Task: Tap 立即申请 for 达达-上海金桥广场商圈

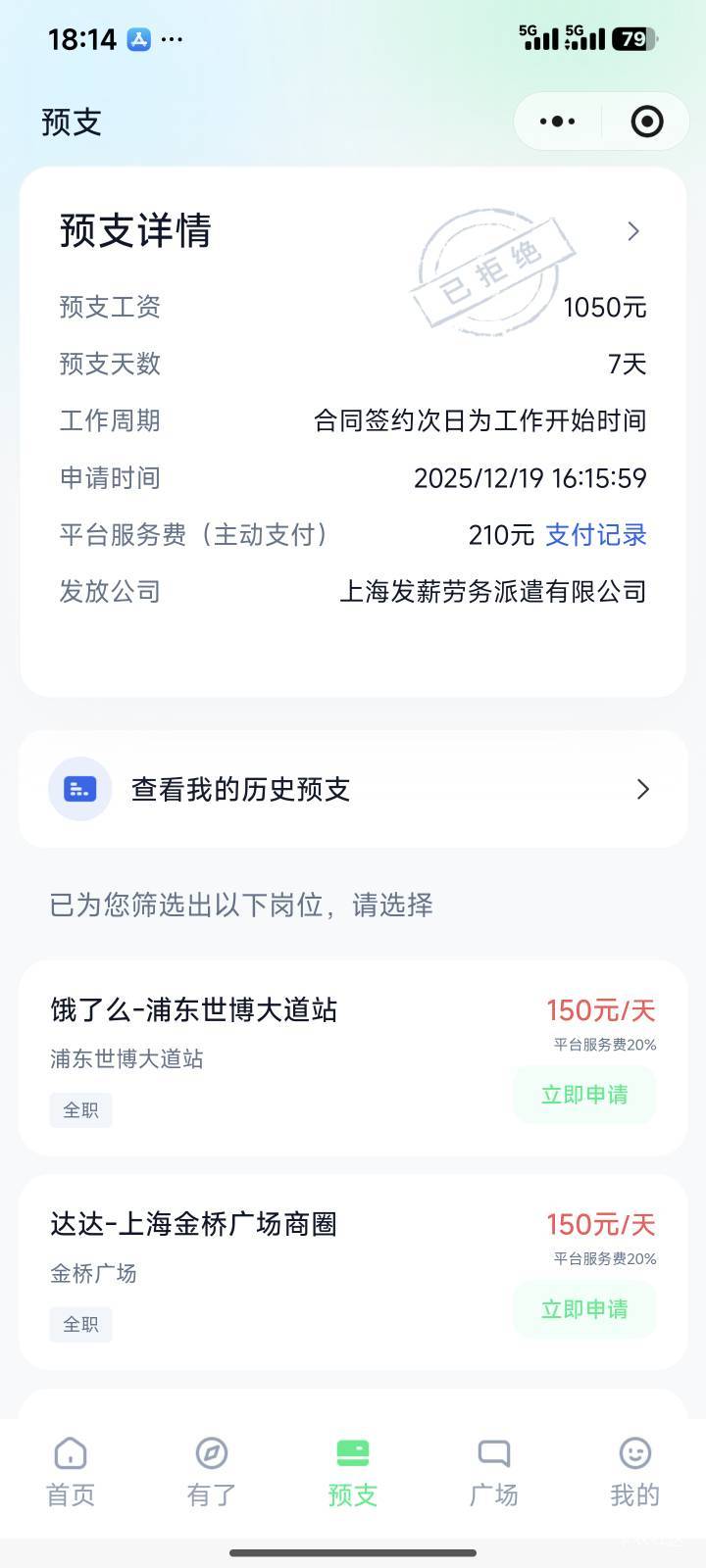Action: point(584,1309)
